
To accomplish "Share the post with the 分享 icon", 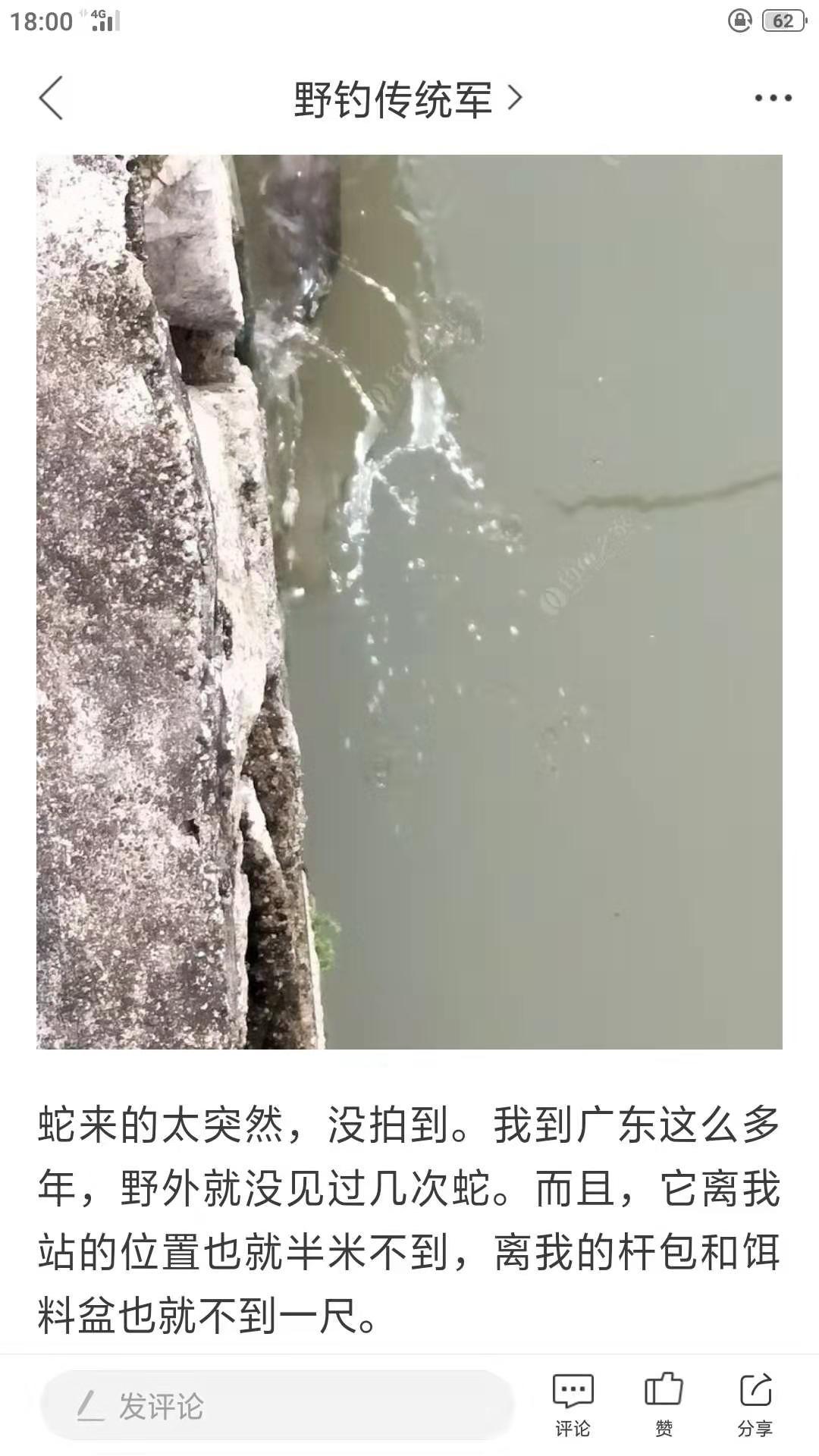I will (755, 1404).
